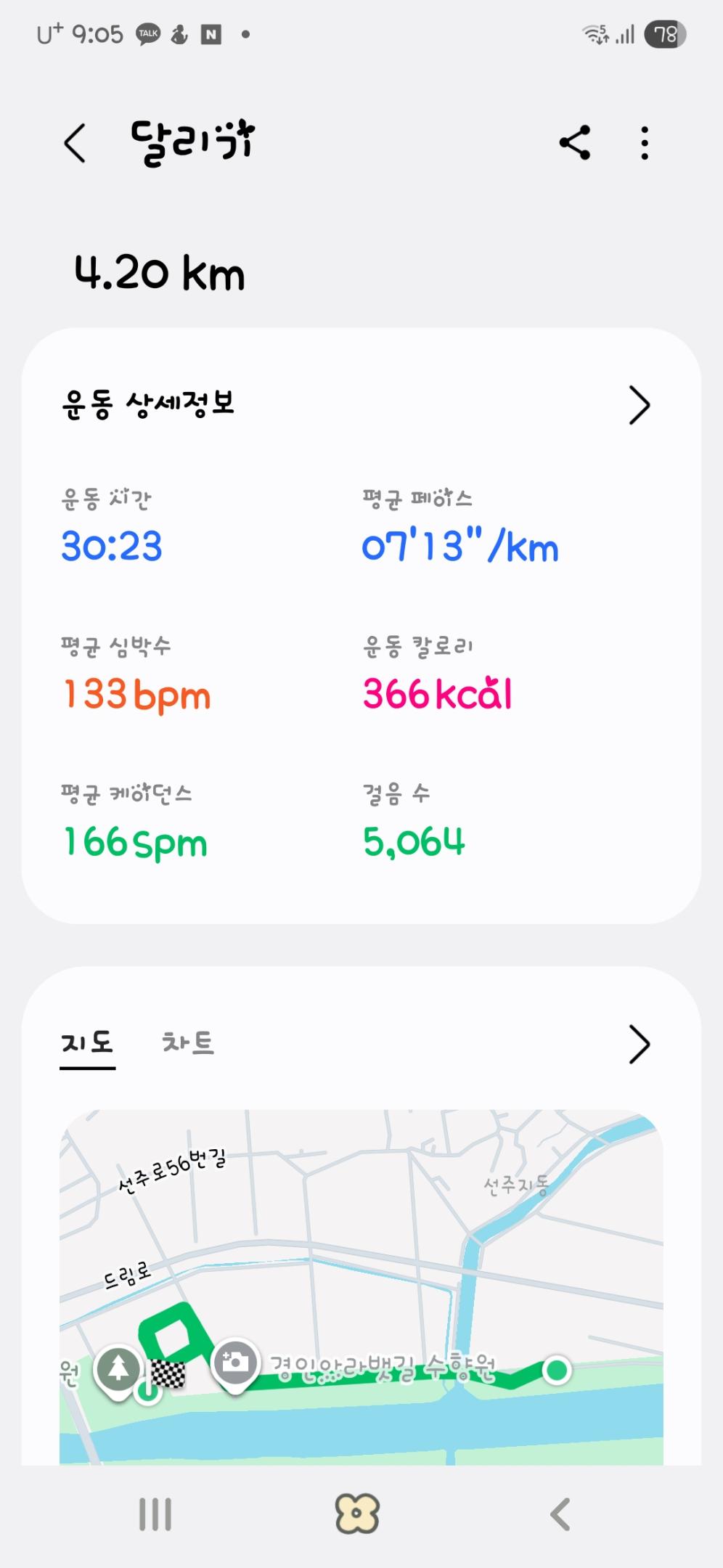The width and height of the screenshot is (723, 1568).
Task: Open 운동 상세정보 details chevron
Action: 639,405
